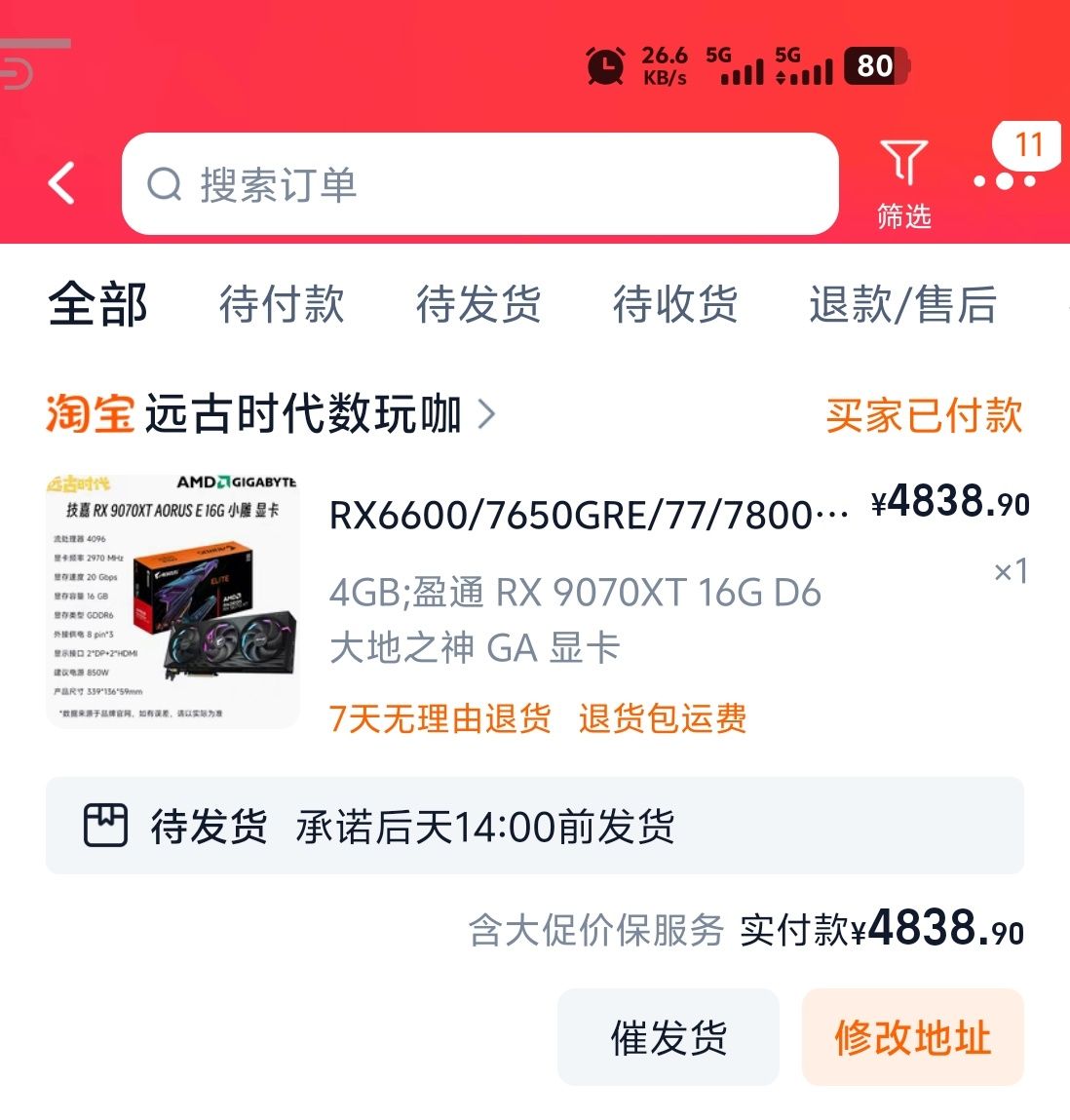Open the 7天无理由退货 service link
The width and height of the screenshot is (1070, 1120).
(440, 718)
